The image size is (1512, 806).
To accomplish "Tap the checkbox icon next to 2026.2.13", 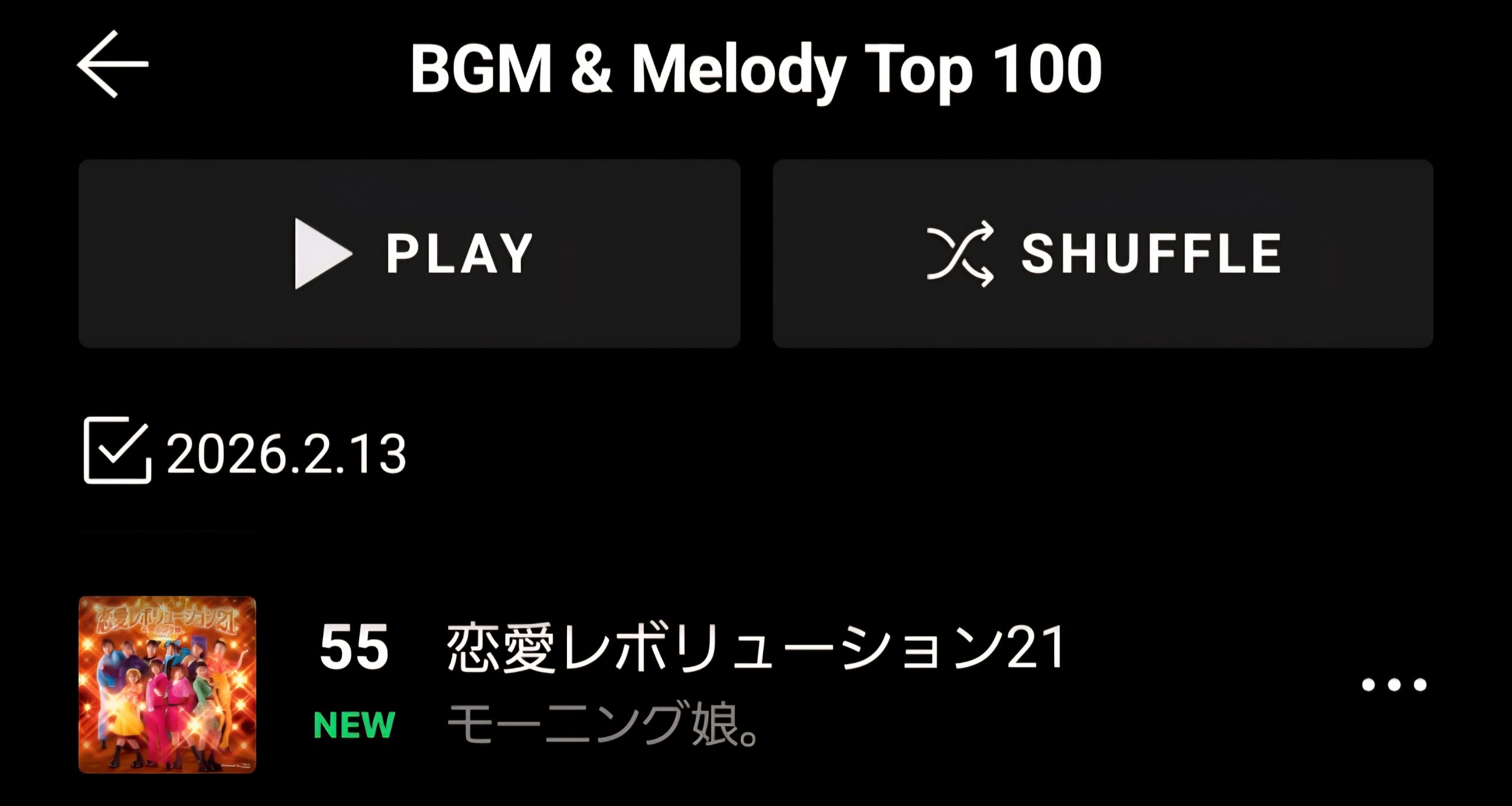I will point(117,451).
